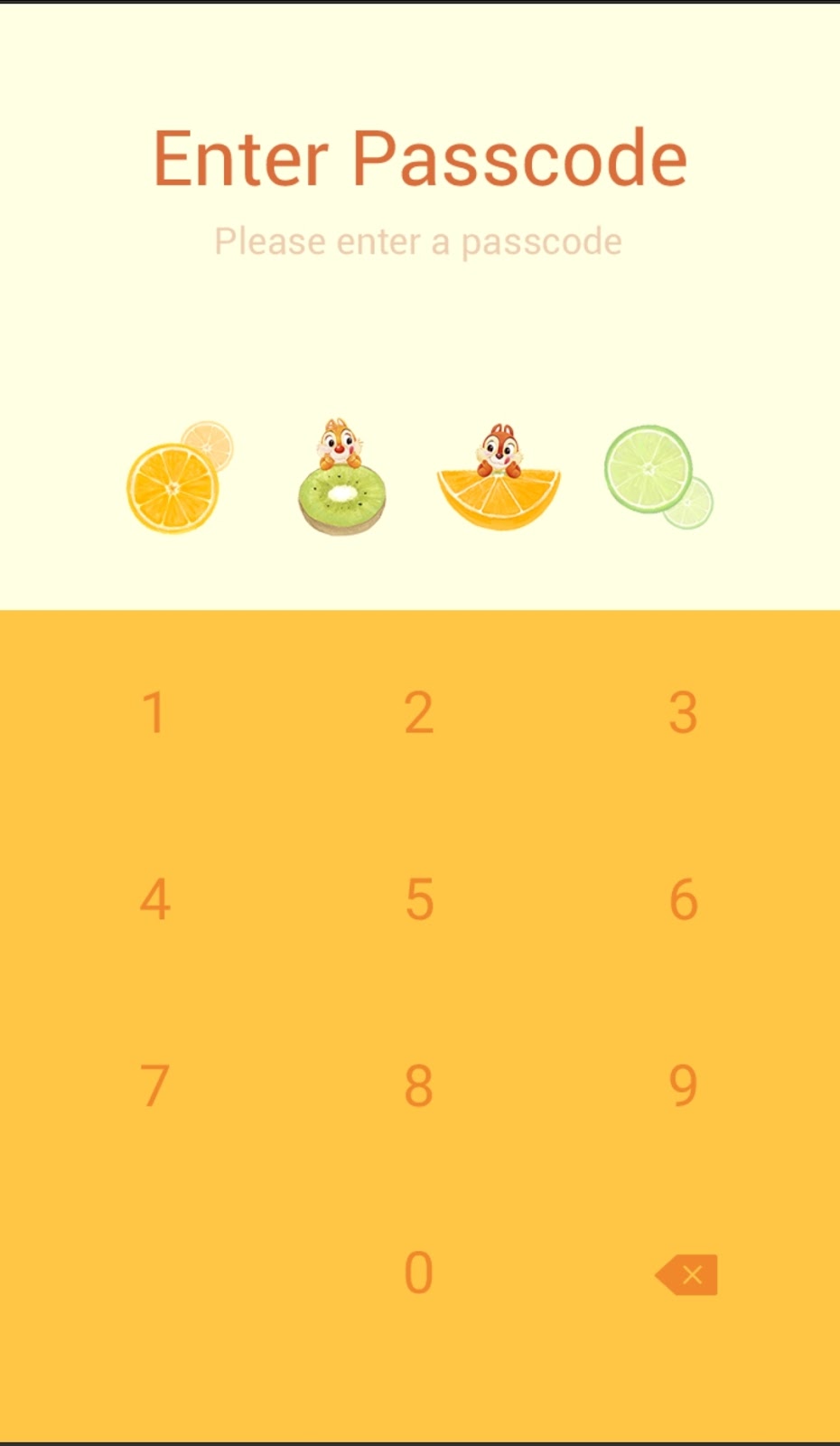
Task: Tap digit 1 on the keypad
Action: tap(154, 713)
